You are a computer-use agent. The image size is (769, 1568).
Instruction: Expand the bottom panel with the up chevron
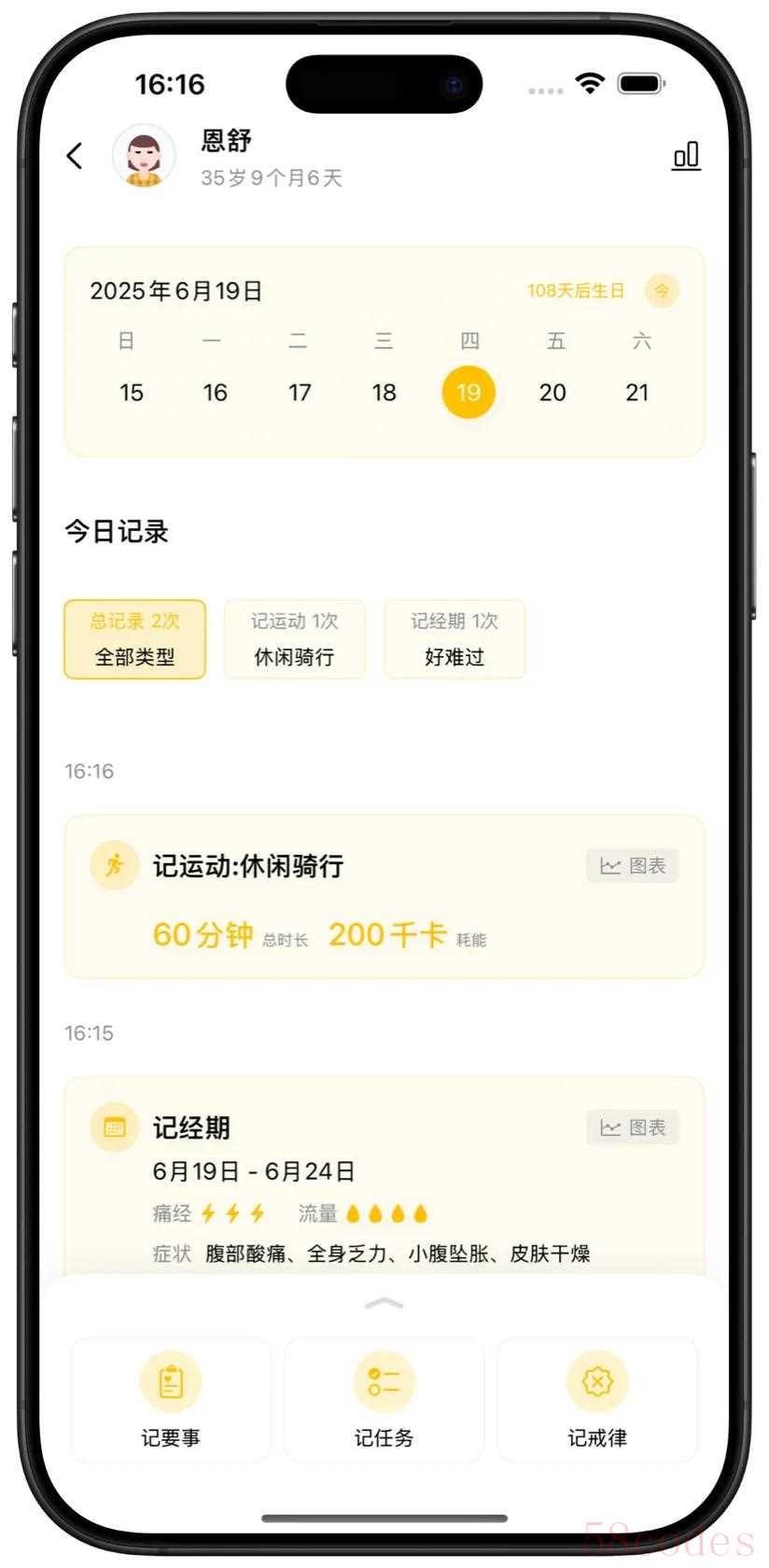[x=384, y=1303]
